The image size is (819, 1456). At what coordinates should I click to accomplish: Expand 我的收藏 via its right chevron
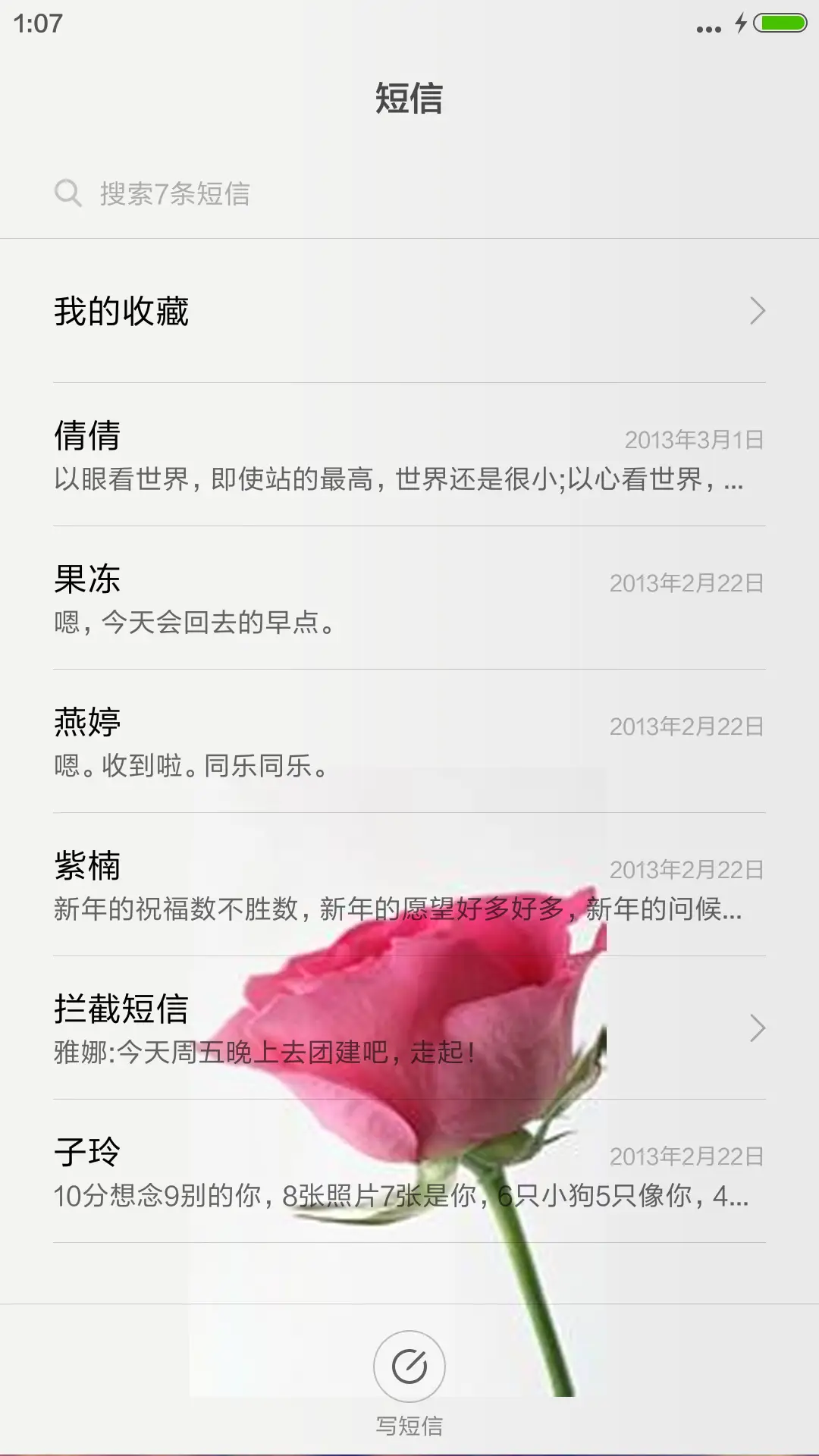pos(759,309)
